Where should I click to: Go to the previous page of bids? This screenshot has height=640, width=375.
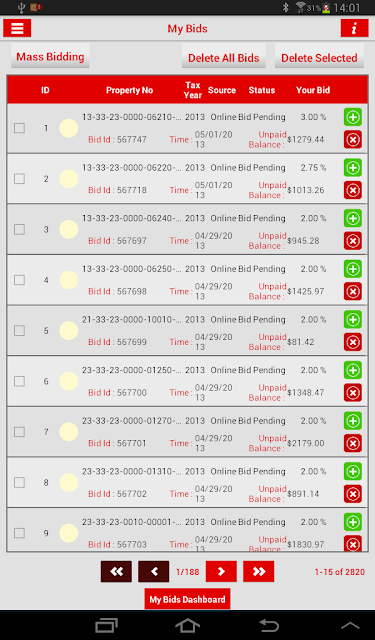point(154,571)
